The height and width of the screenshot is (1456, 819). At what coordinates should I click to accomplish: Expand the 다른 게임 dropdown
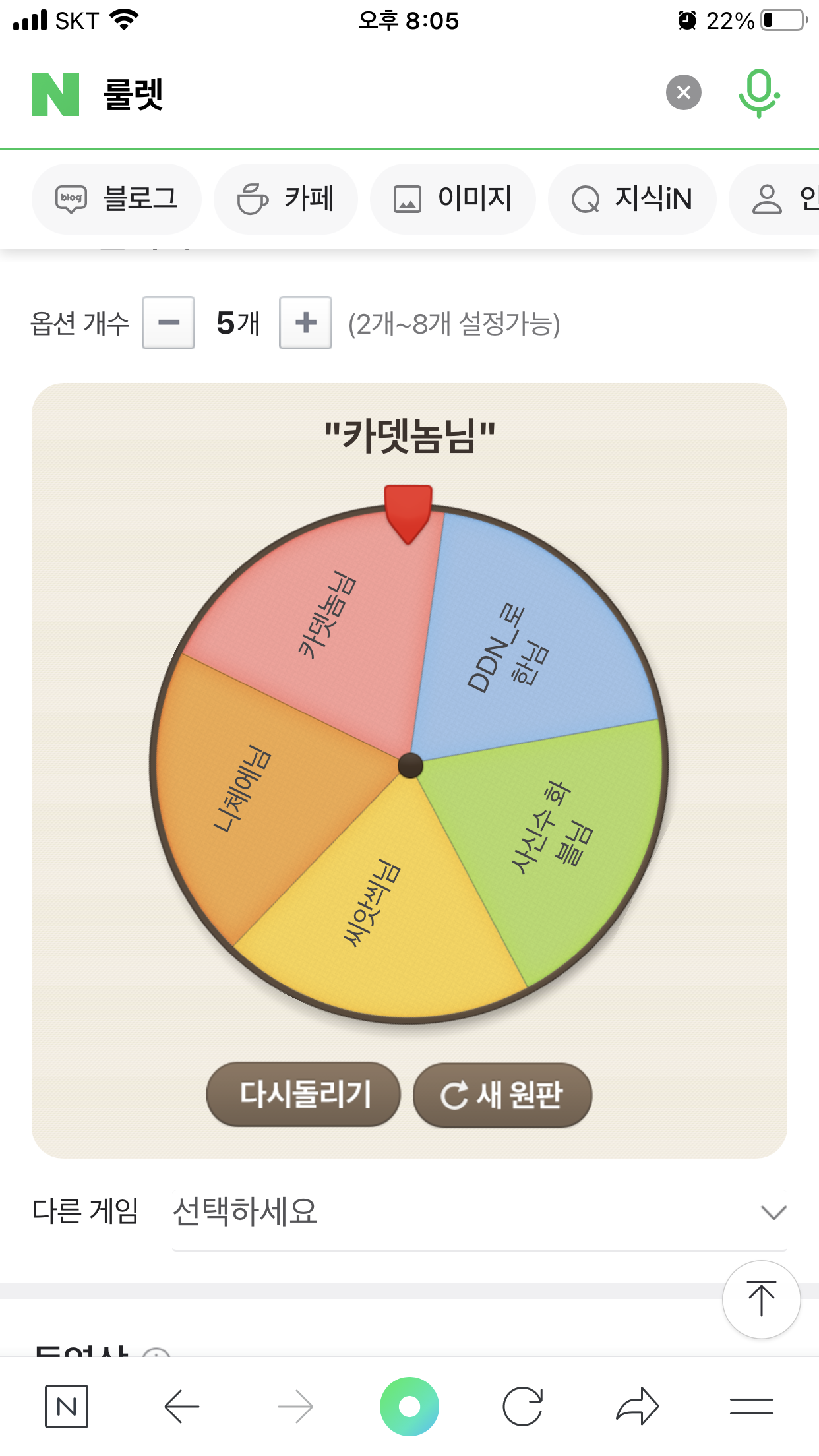[479, 1211]
